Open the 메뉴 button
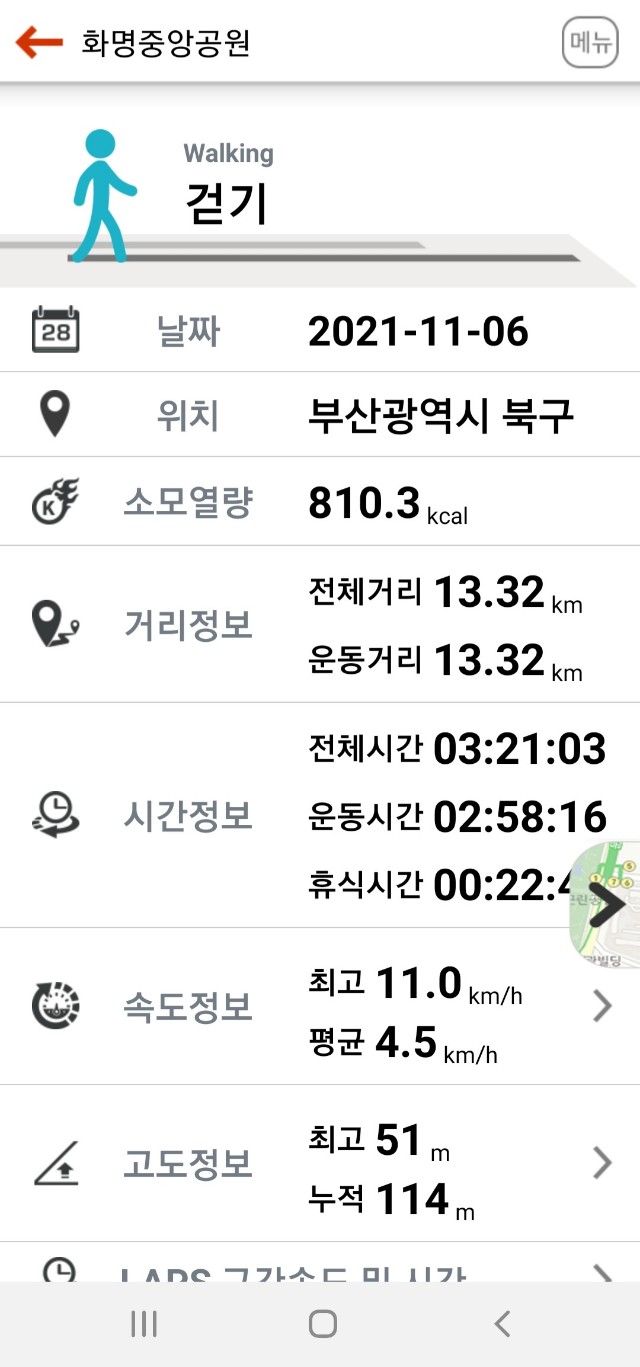 pyautogui.click(x=590, y=43)
